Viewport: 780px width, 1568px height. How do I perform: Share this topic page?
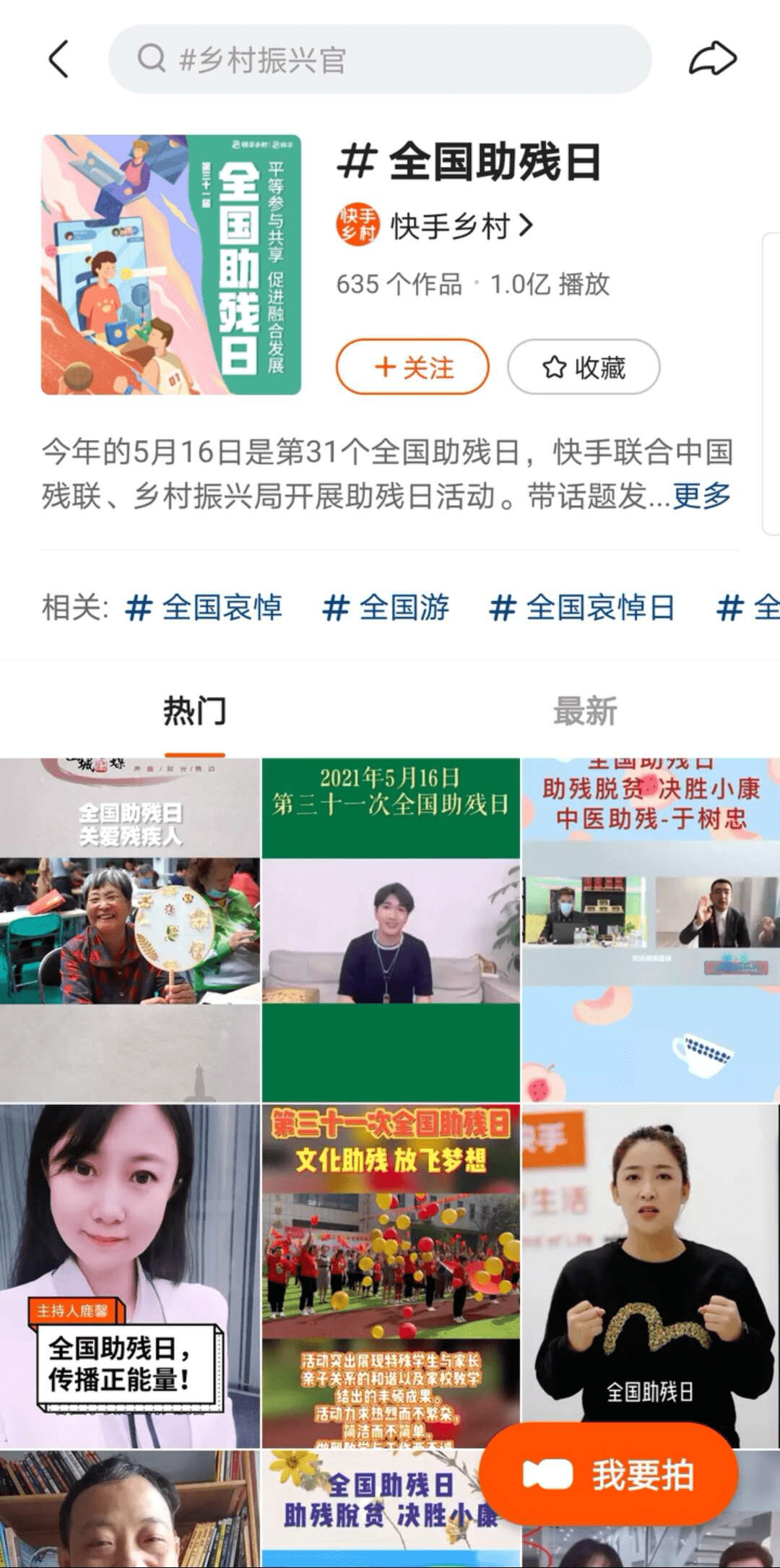coord(712,59)
